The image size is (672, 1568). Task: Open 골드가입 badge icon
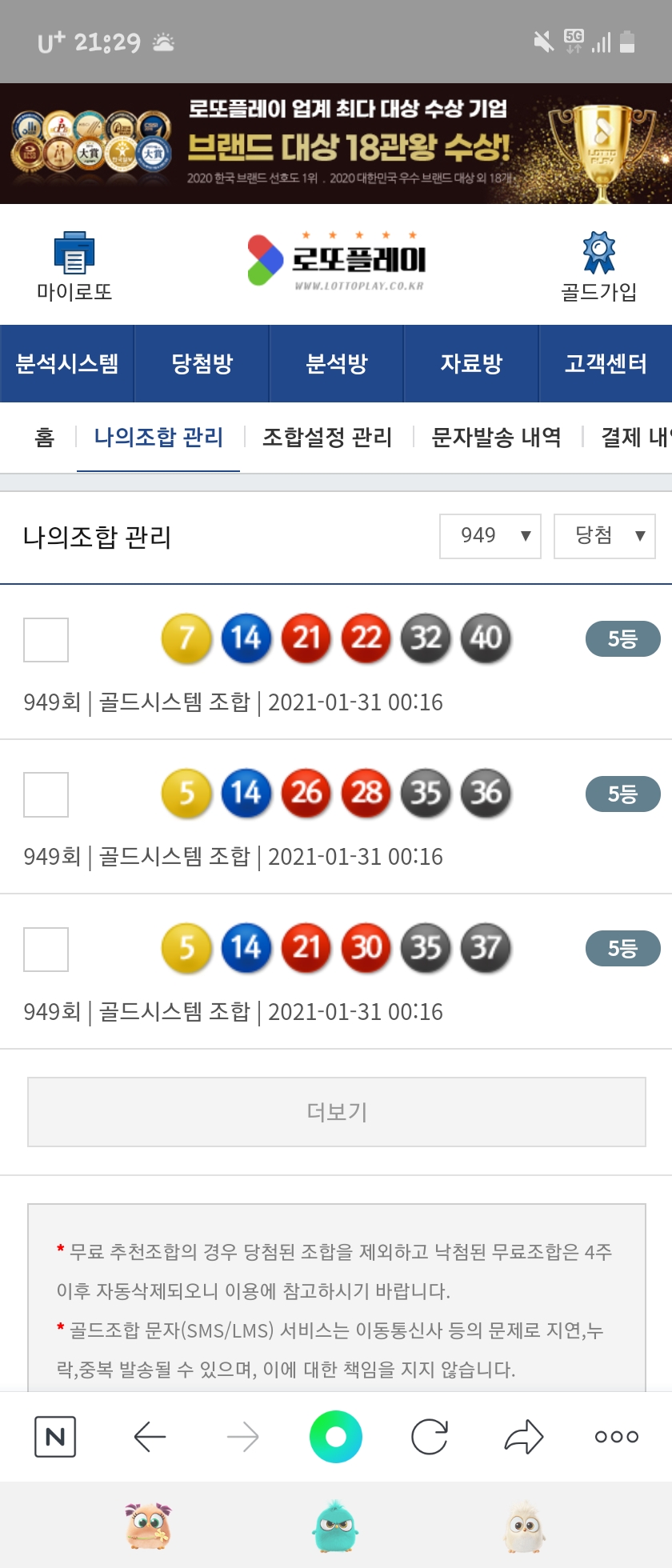tap(598, 253)
